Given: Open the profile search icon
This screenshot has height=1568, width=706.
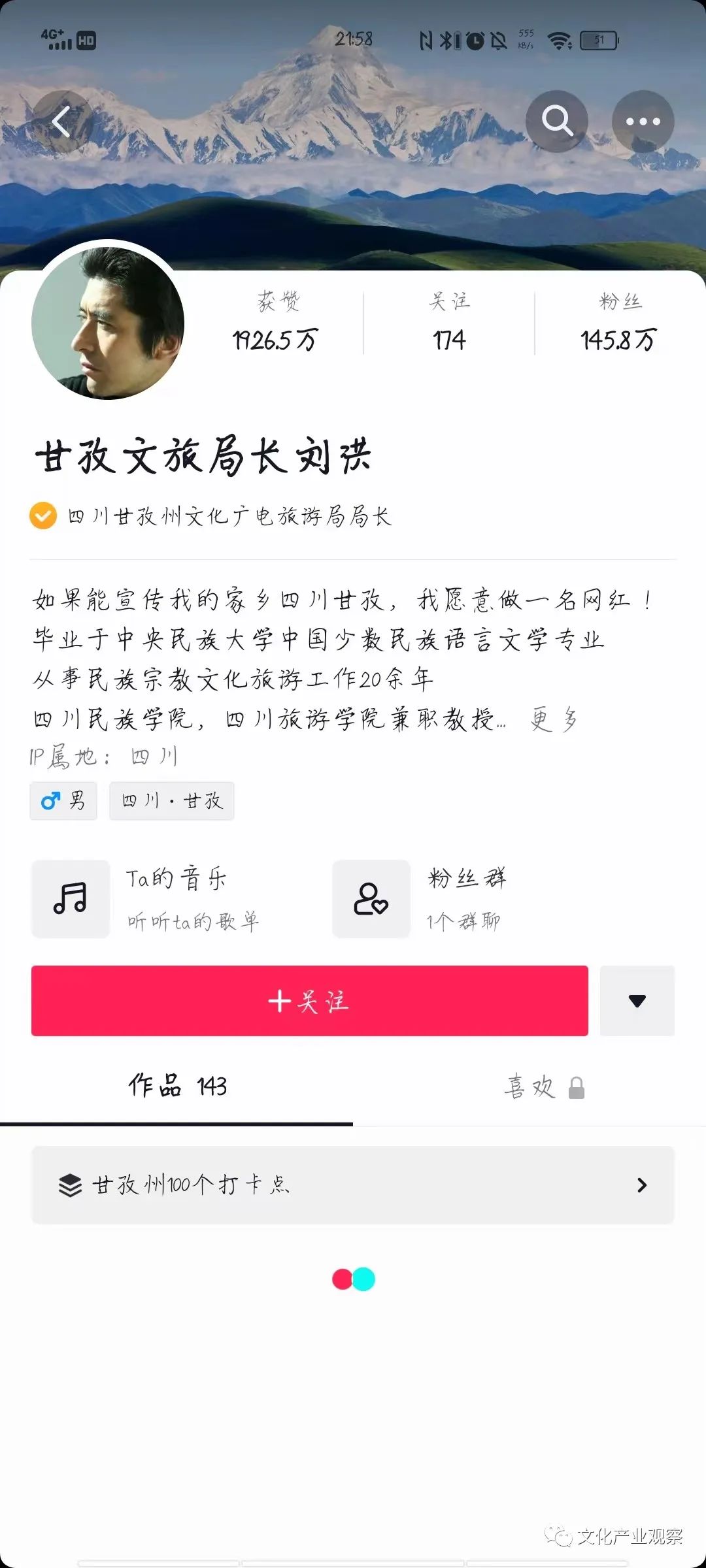Looking at the screenshot, I should (x=557, y=122).
